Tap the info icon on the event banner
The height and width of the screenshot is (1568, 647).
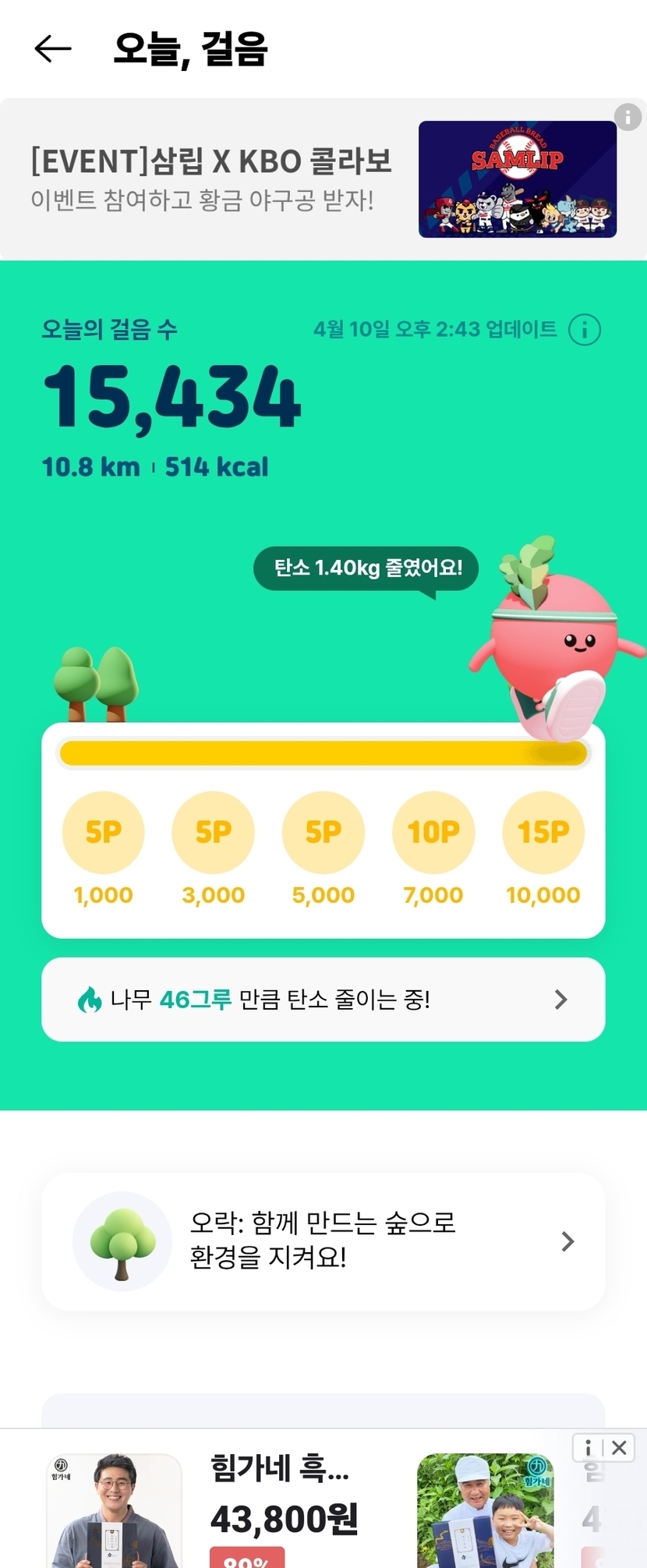628,117
